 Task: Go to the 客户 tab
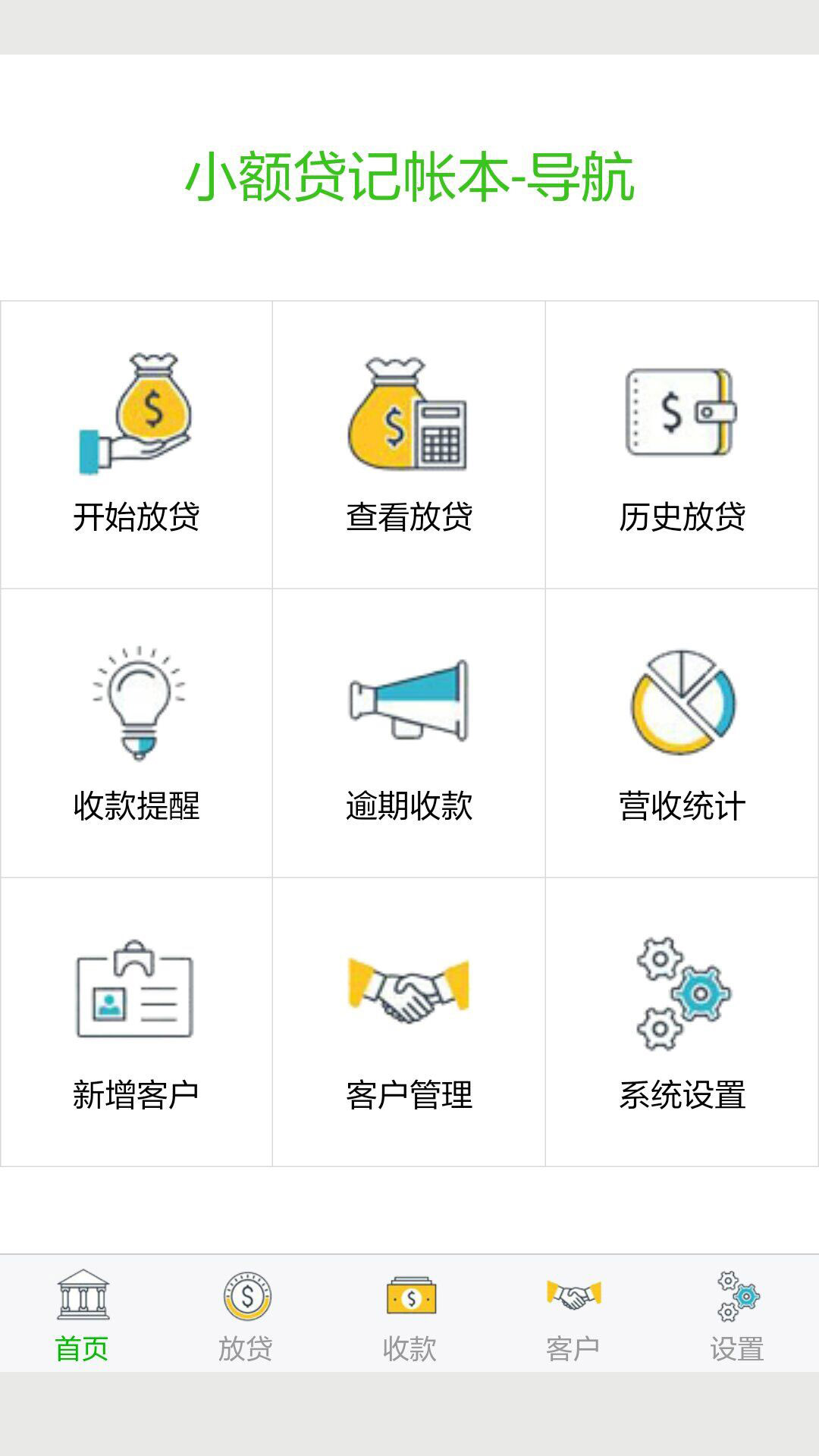pos(573,1316)
